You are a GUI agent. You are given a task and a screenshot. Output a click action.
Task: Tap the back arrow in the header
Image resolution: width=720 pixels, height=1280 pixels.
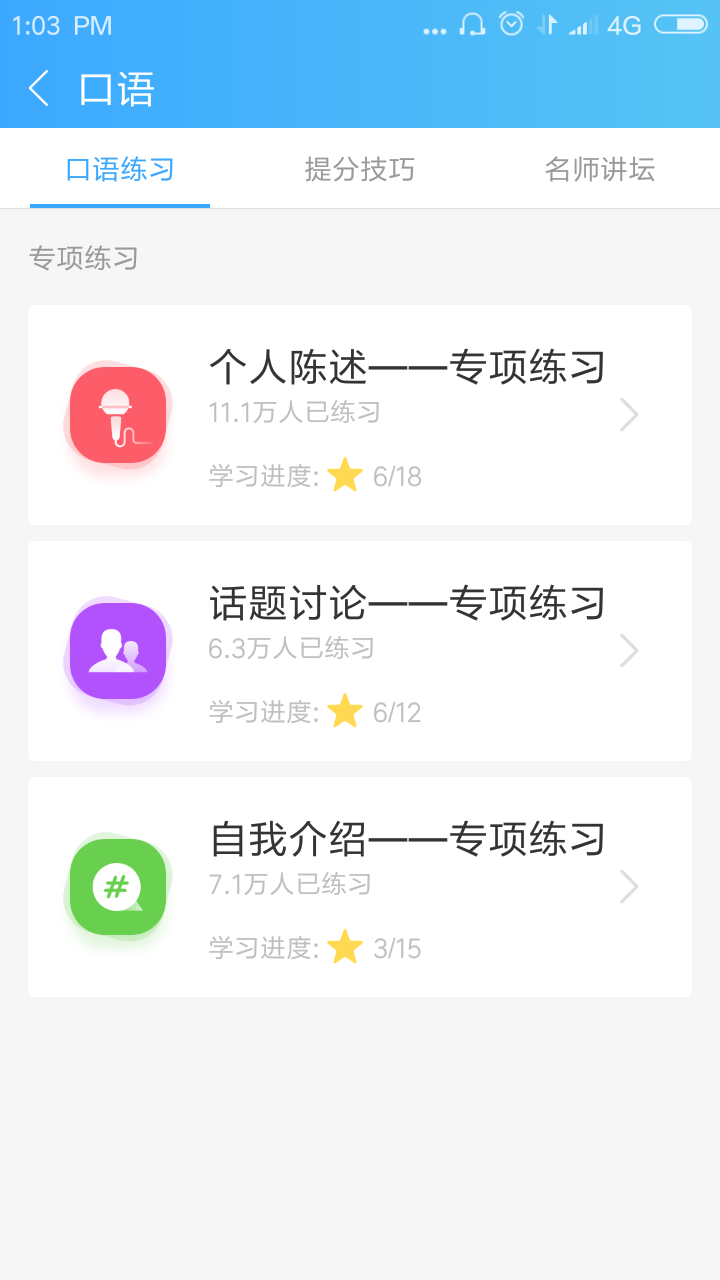pyautogui.click(x=38, y=89)
